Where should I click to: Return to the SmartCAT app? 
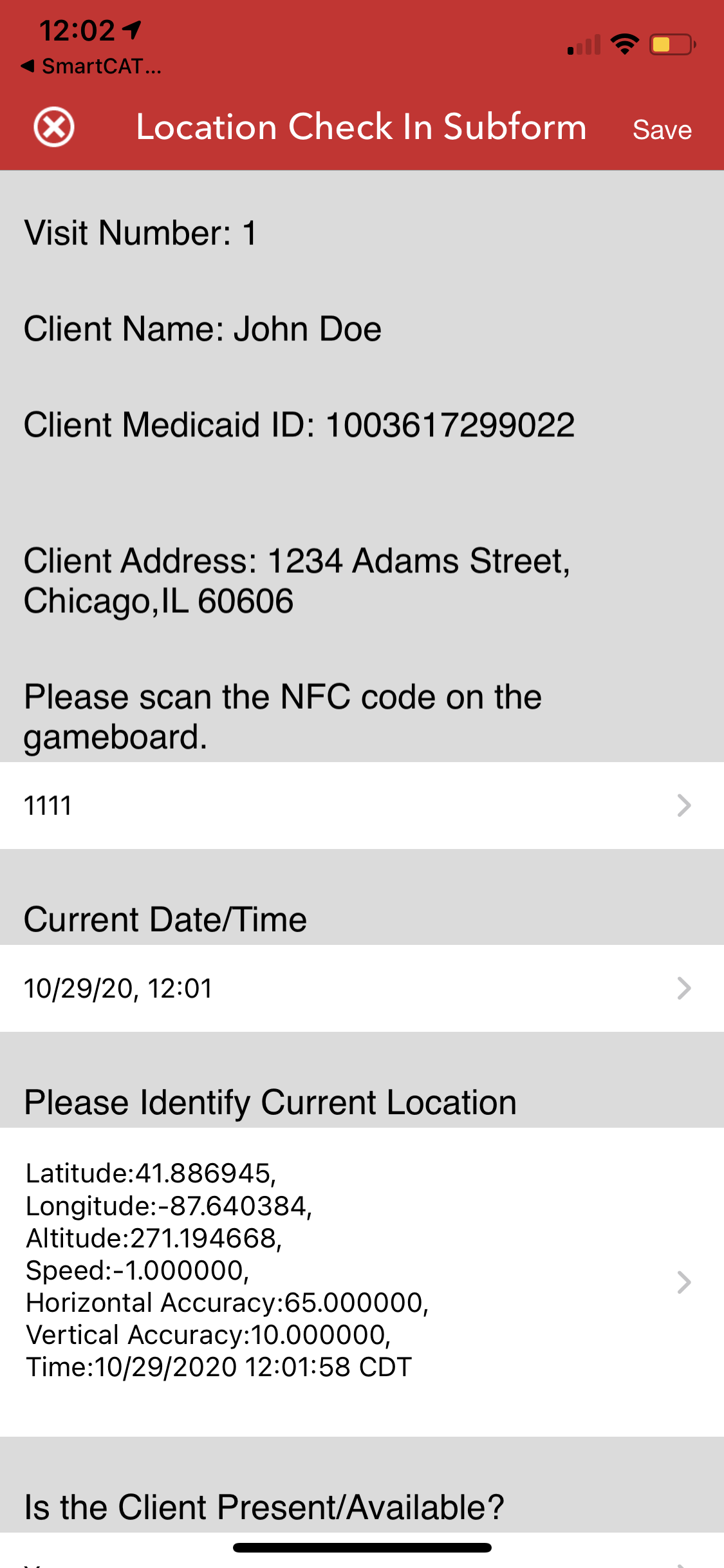pos(90,66)
